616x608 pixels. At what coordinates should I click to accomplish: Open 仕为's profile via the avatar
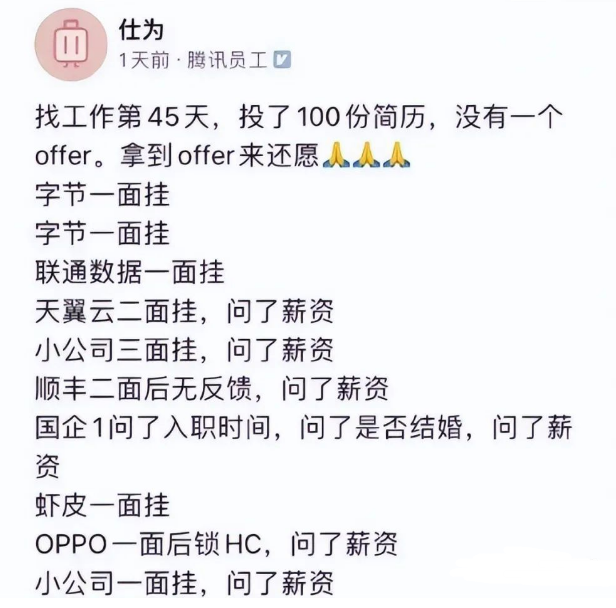click(65, 45)
